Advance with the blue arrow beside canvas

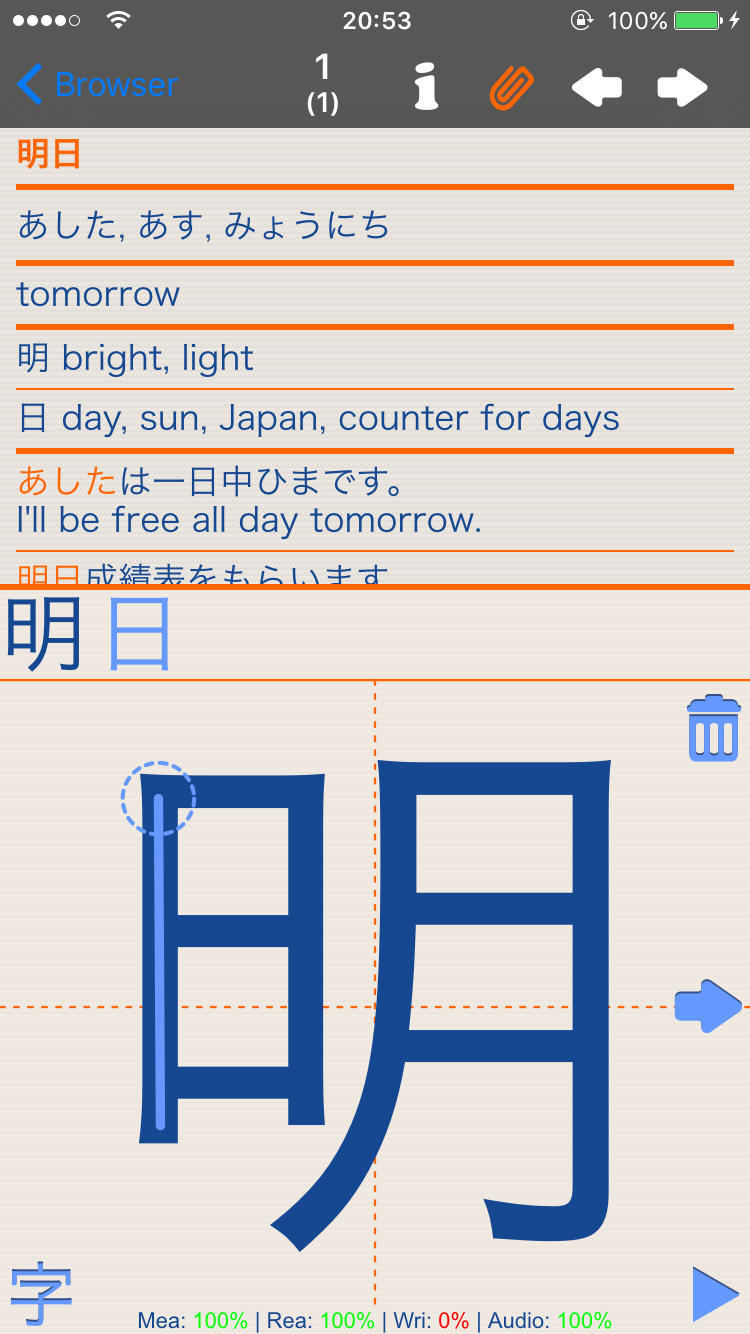[x=708, y=1005]
